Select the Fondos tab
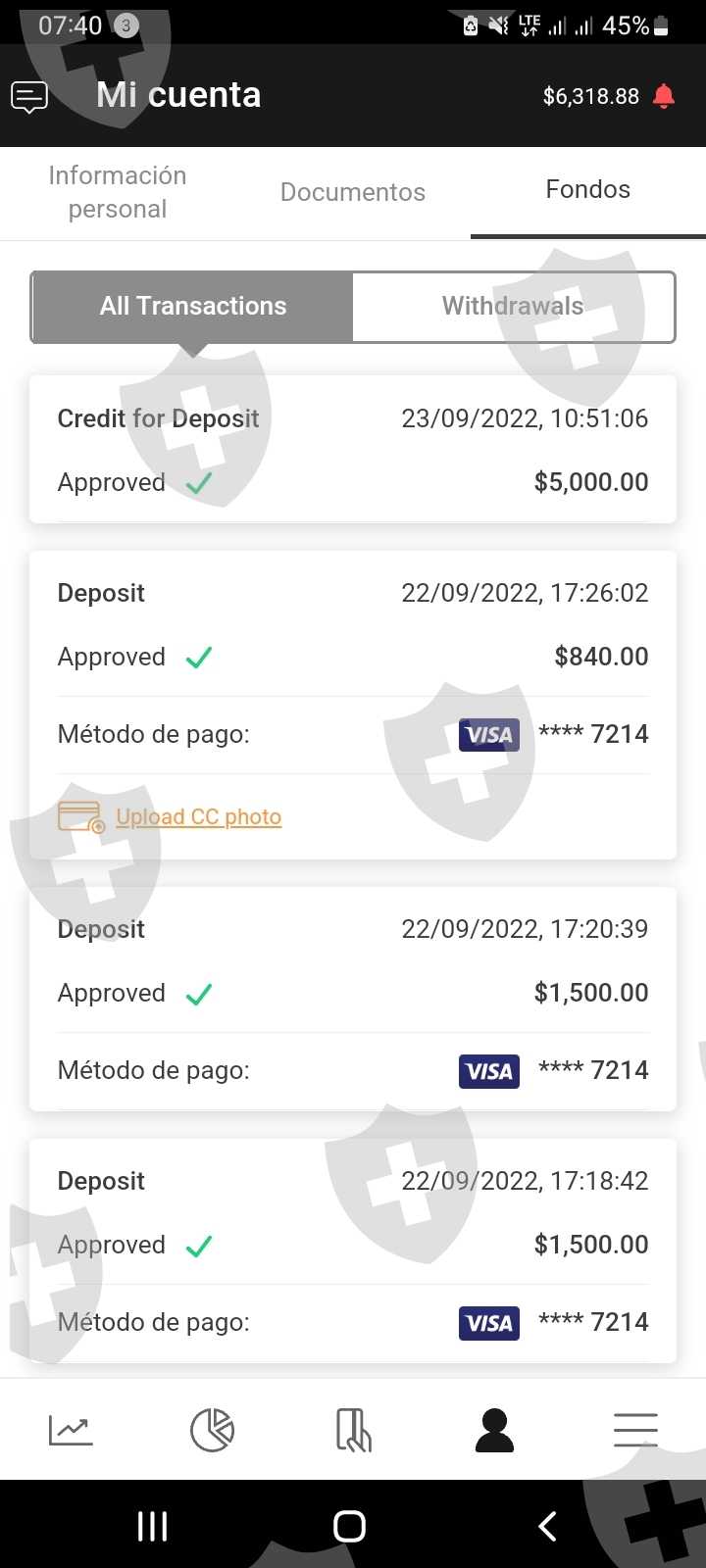This screenshot has width=706, height=1568. point(587,190)
